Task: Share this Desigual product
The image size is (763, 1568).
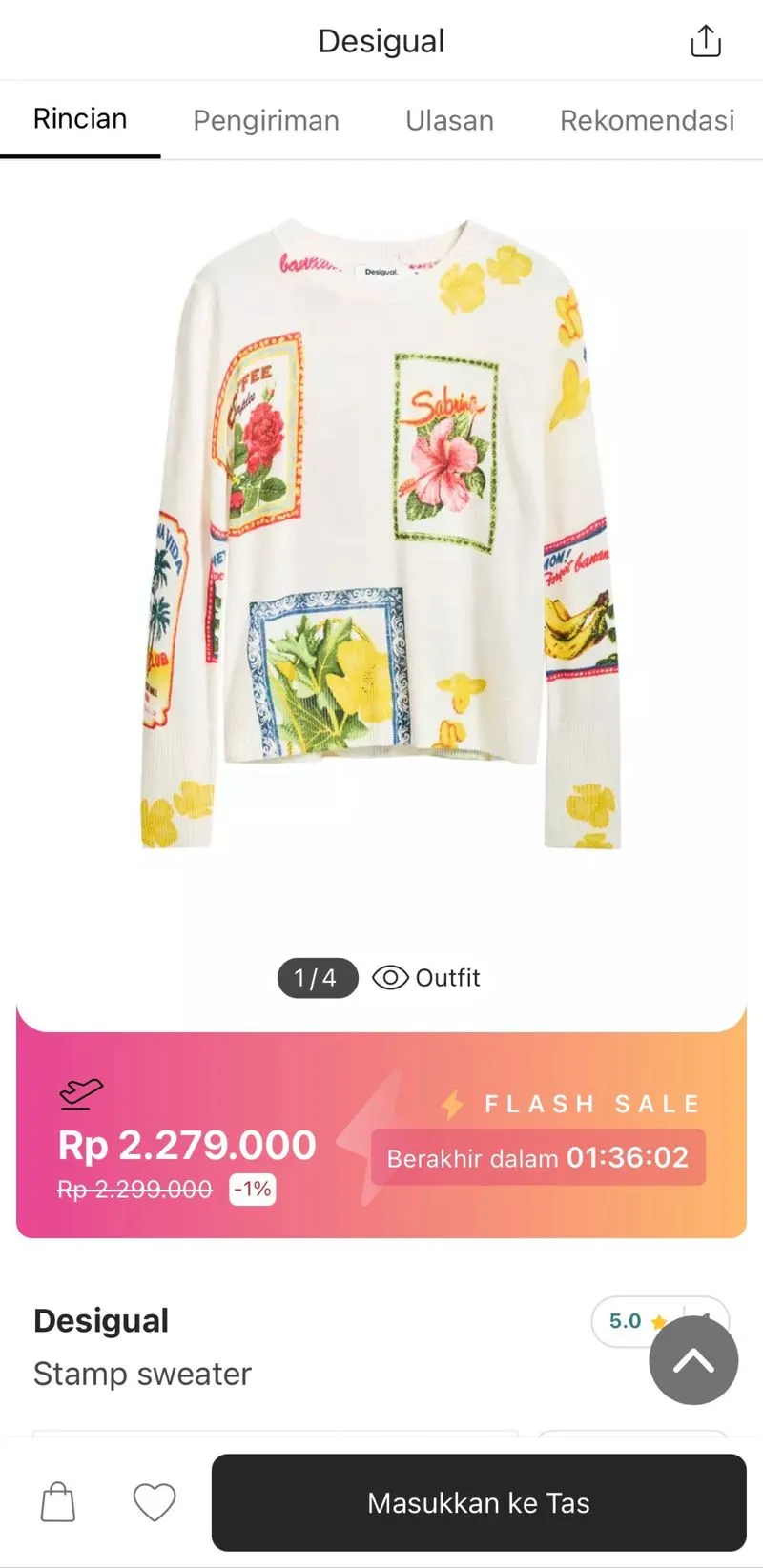Action: 705,41
